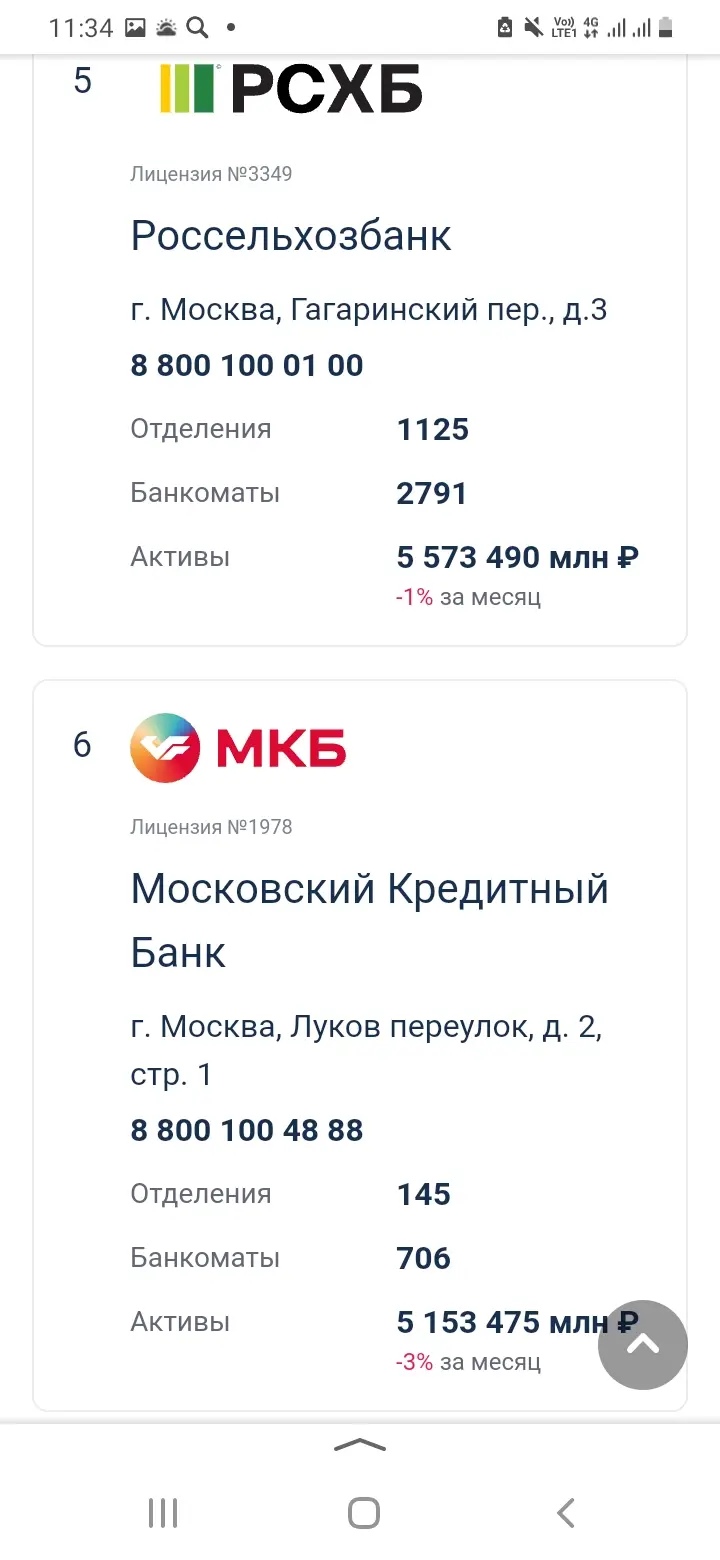Open recent apps from the navigation bar
Viewport: 720px width, 1560px height.
click(x=163, y=1512)
